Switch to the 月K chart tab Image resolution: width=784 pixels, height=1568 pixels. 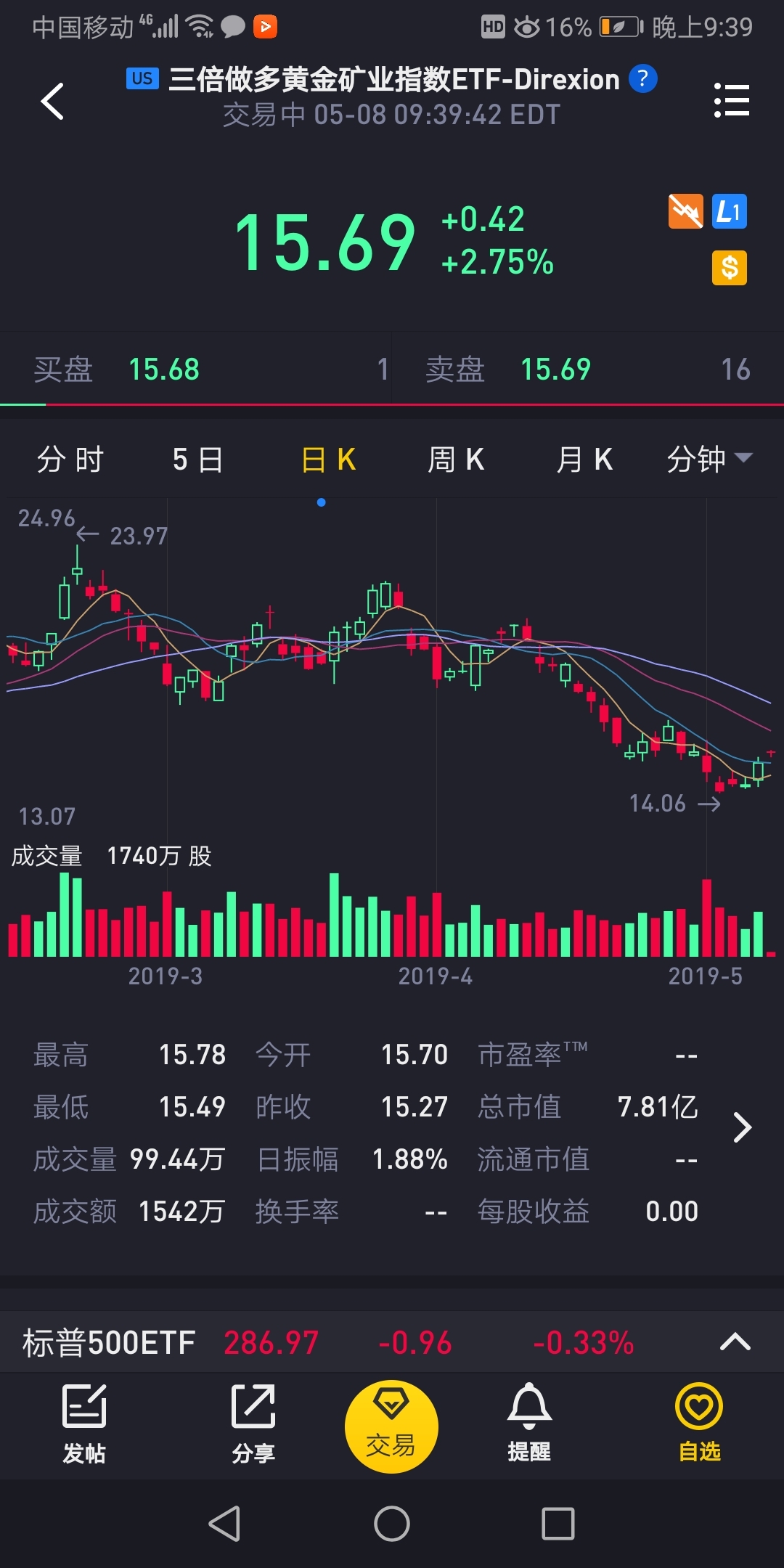click(x=584, y=460)
